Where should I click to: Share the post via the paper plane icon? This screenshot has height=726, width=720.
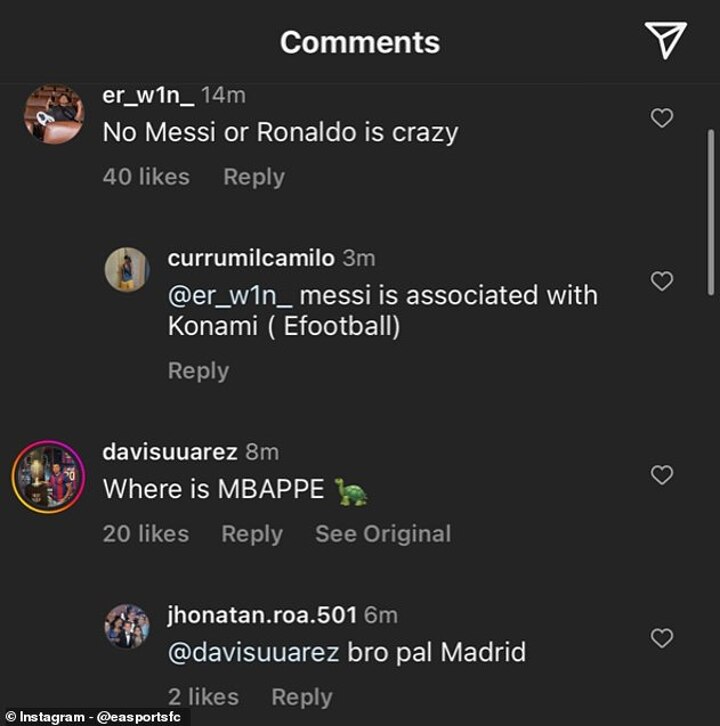pyautogui.click(x=666, y=39)
